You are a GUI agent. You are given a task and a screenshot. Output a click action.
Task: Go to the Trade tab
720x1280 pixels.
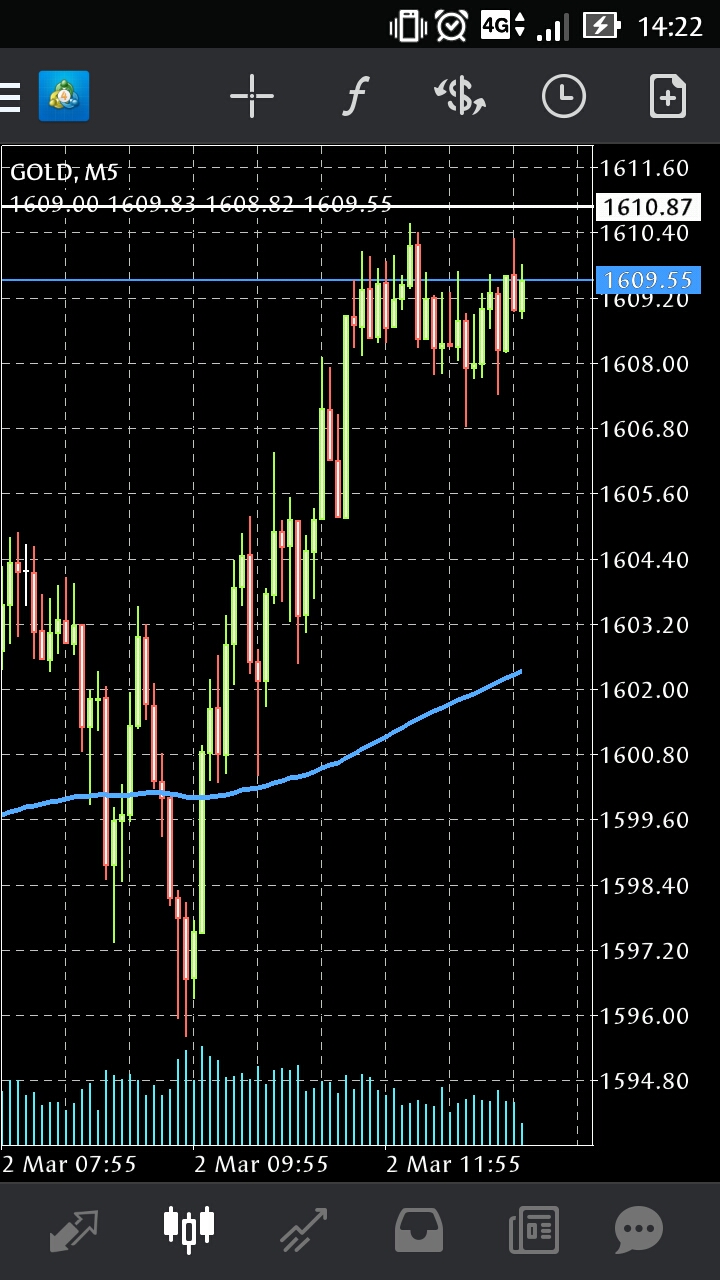(x=303, y=1230)
